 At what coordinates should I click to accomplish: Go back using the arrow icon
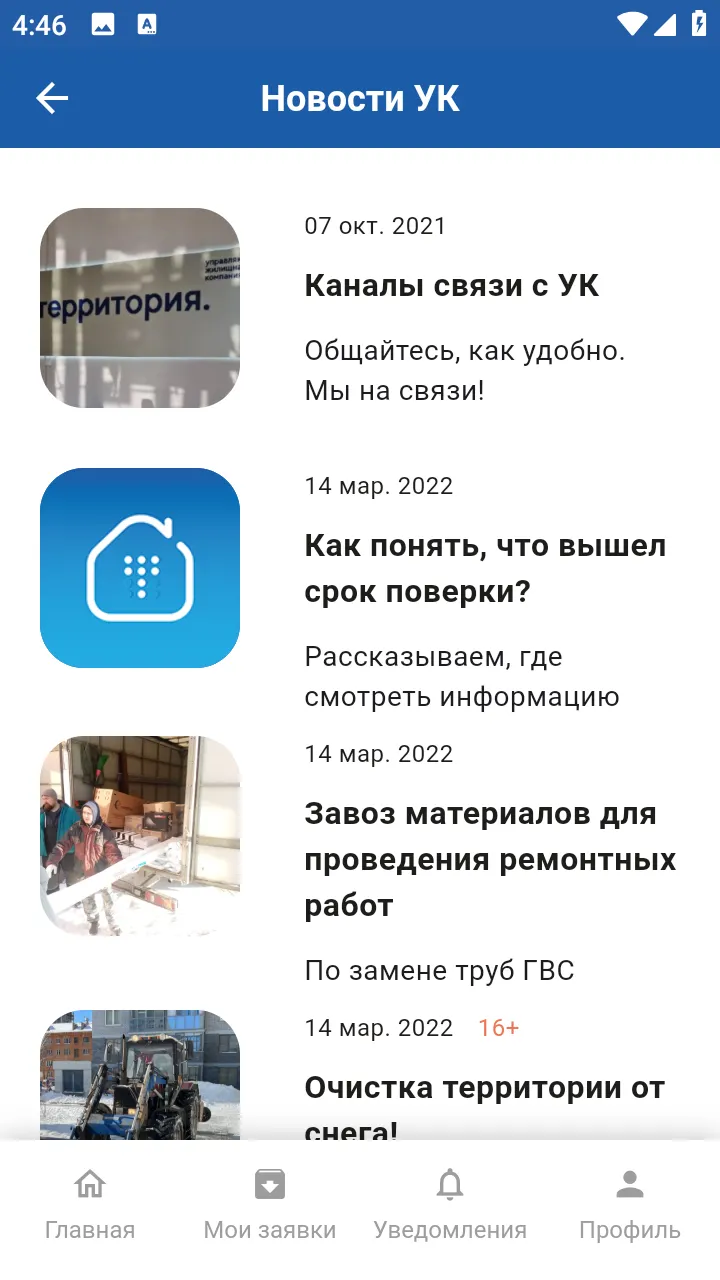tap(52, 98)
